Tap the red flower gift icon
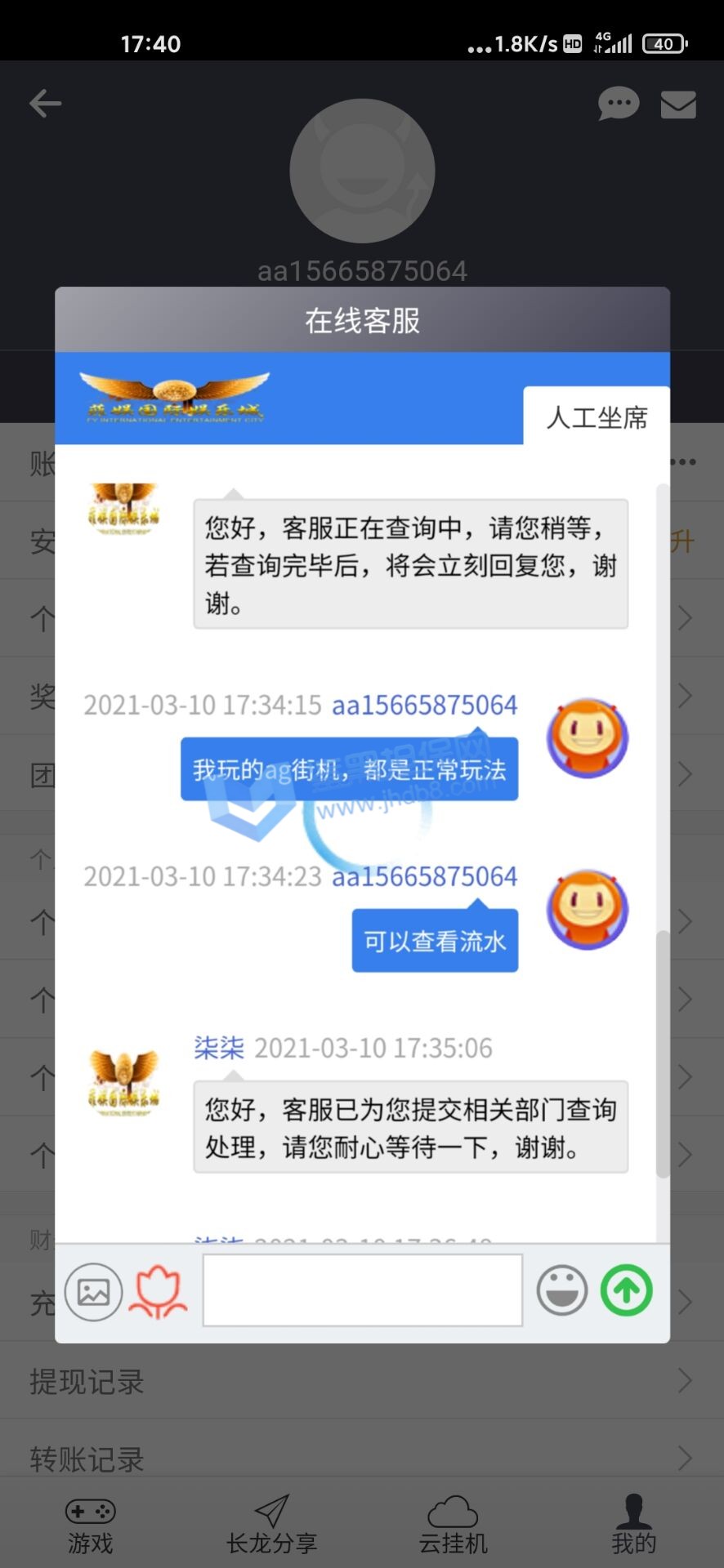The width and height of the screenshot is (724, 1568). click(158, 1291)
